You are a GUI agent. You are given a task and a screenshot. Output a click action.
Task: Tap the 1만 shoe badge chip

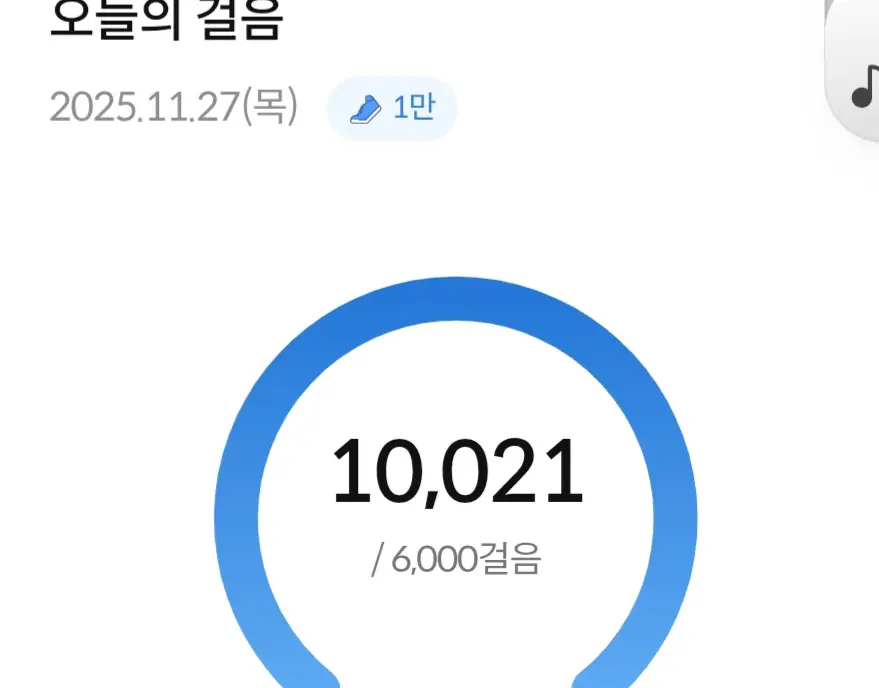click(392, 108)
